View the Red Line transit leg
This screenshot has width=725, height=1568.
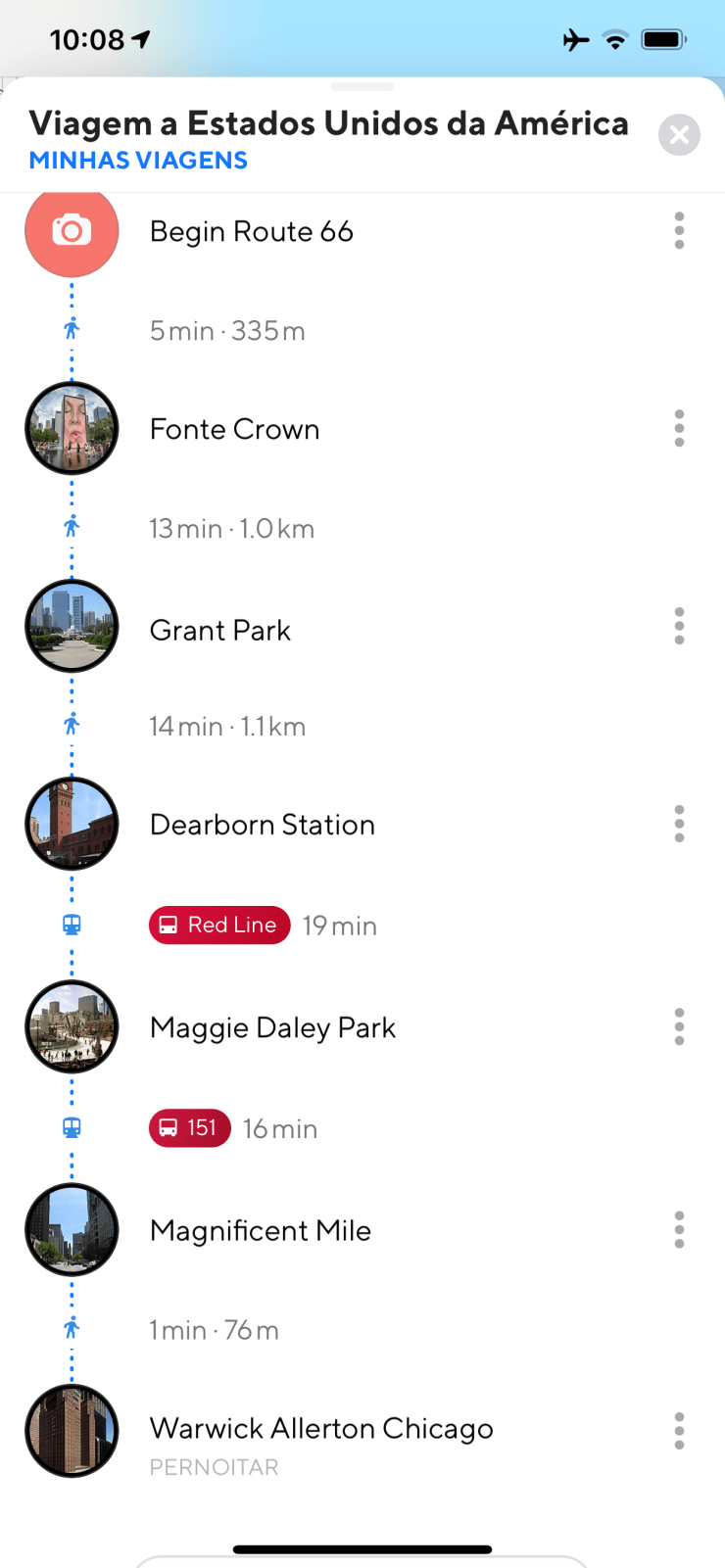click(219, 926)
